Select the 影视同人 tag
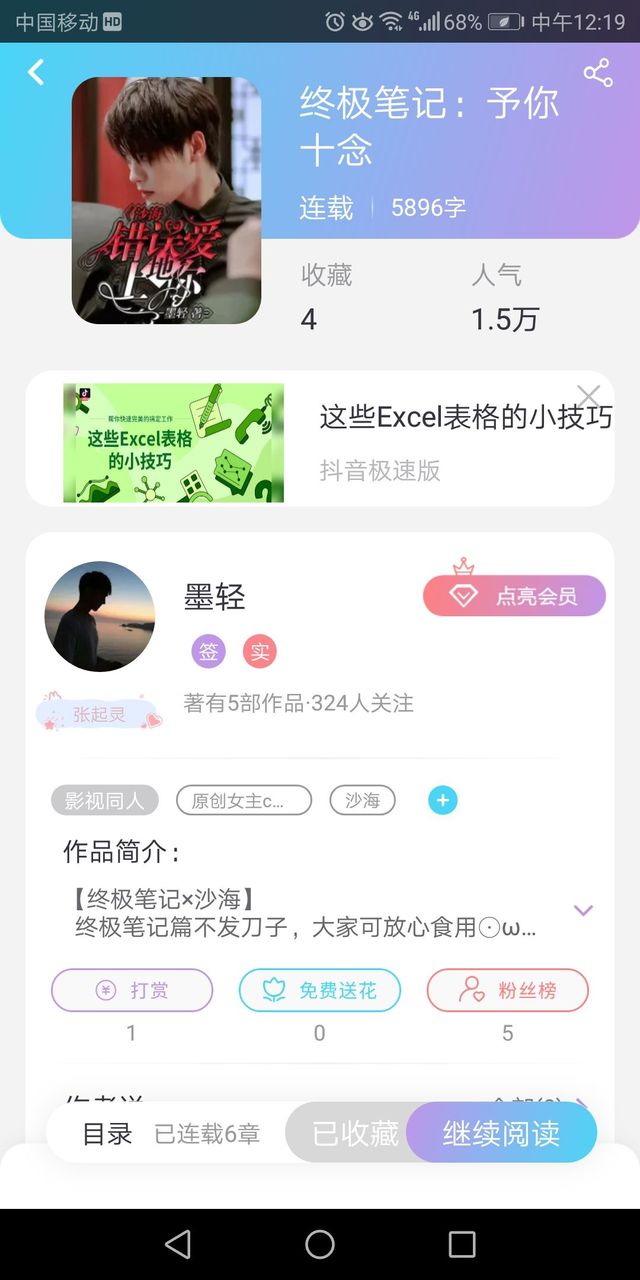The height and width of the screenshot is (1280, 640). [x=104, y=800]
